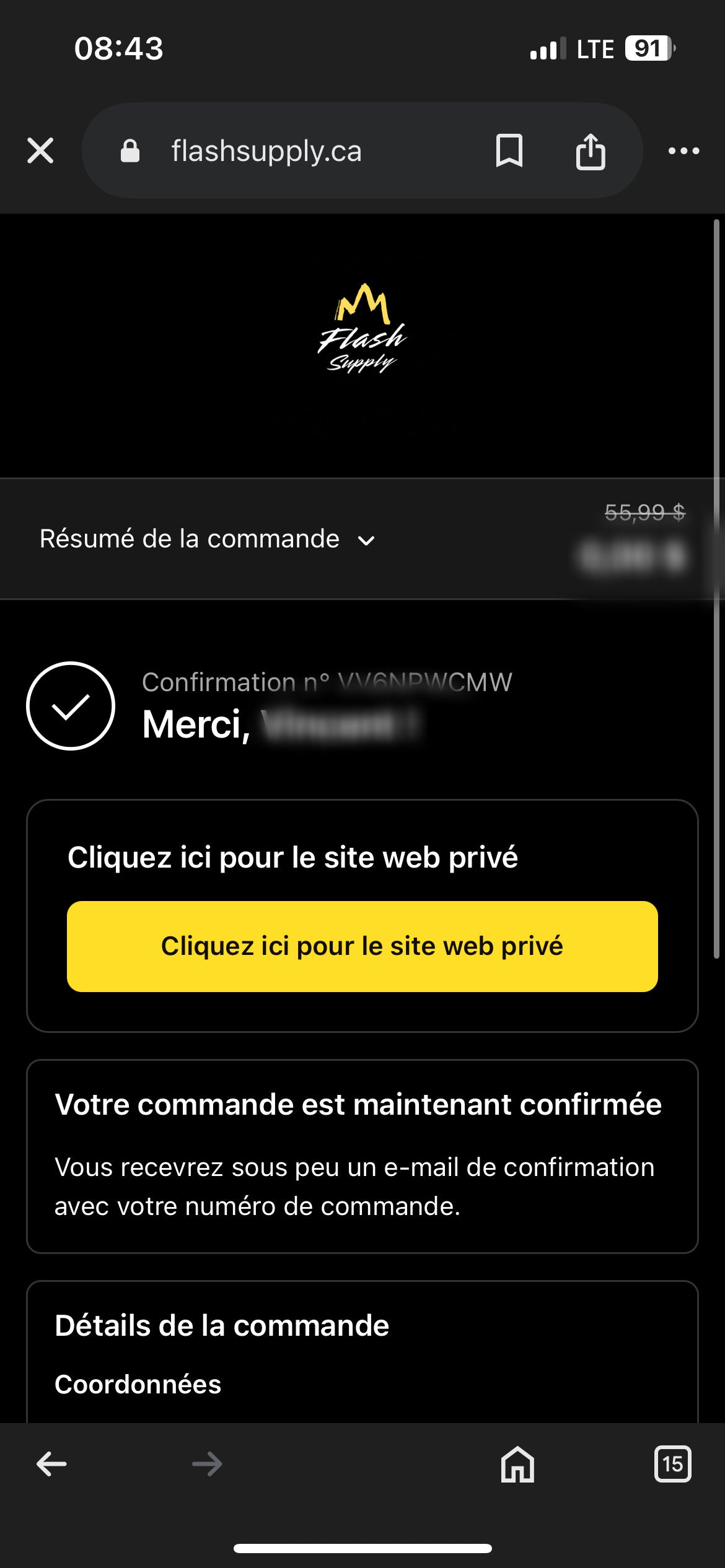Share this page via share icon
The width and height of the screenshot is (725, 1568).
point(591,150)
